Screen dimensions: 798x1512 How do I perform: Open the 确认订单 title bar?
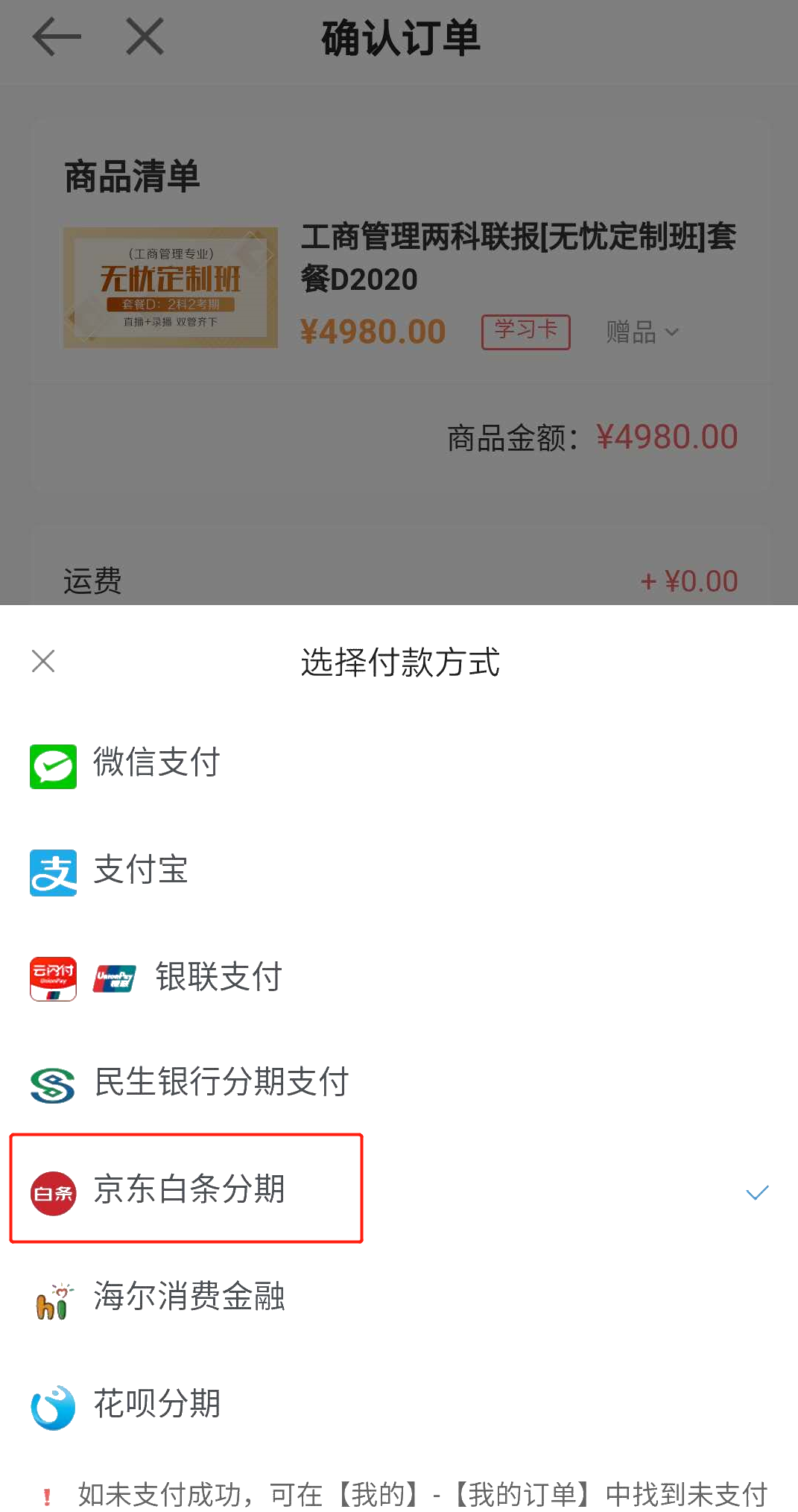(399, 39)
